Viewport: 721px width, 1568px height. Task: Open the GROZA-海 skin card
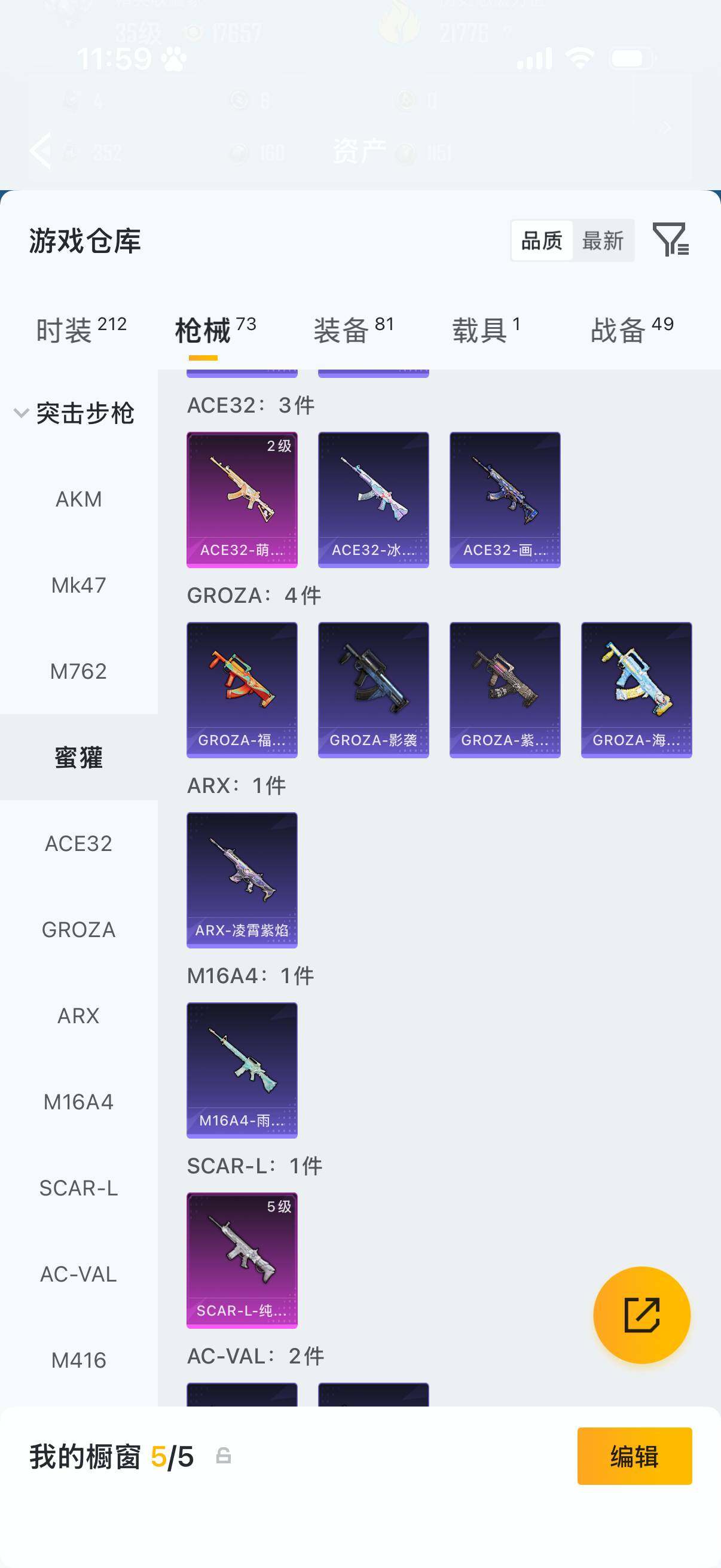pyautogui.click(x=636, y=689)
